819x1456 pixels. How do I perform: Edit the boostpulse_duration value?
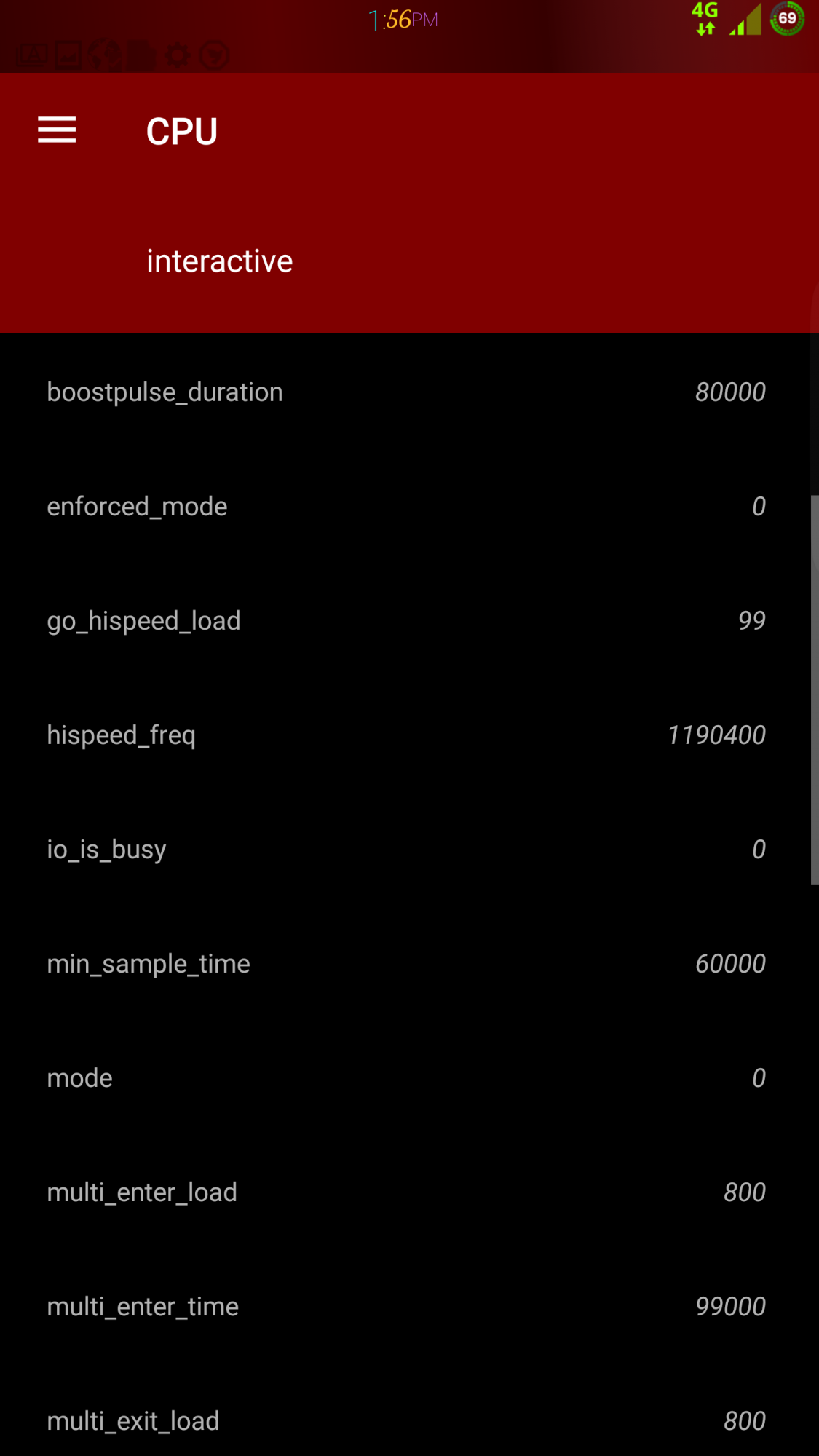405,392
